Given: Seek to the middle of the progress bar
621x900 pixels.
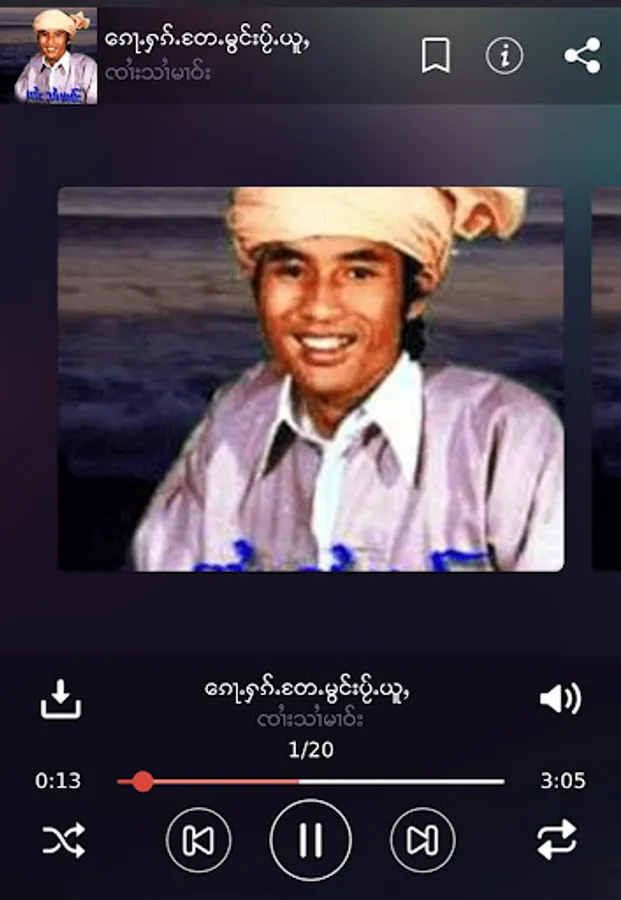Looking at the screenshot, I should pos(310,781).
